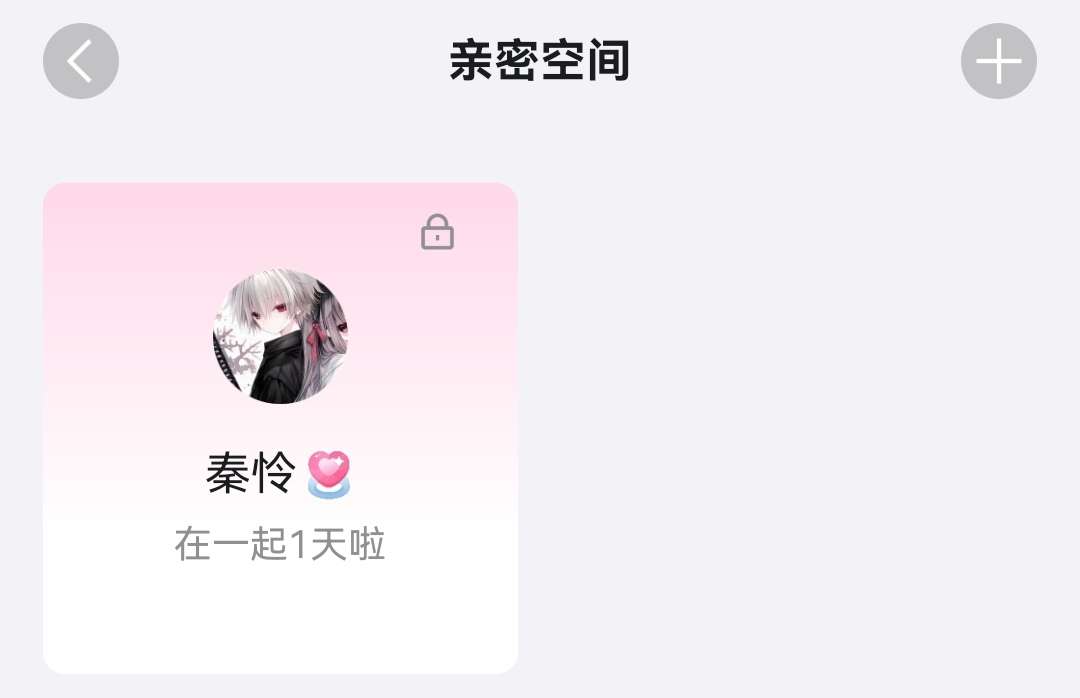Image resolution: width=1080 pixels, height=698 pixels.
Task: Add a new intimate space
Action: point(998,61)
